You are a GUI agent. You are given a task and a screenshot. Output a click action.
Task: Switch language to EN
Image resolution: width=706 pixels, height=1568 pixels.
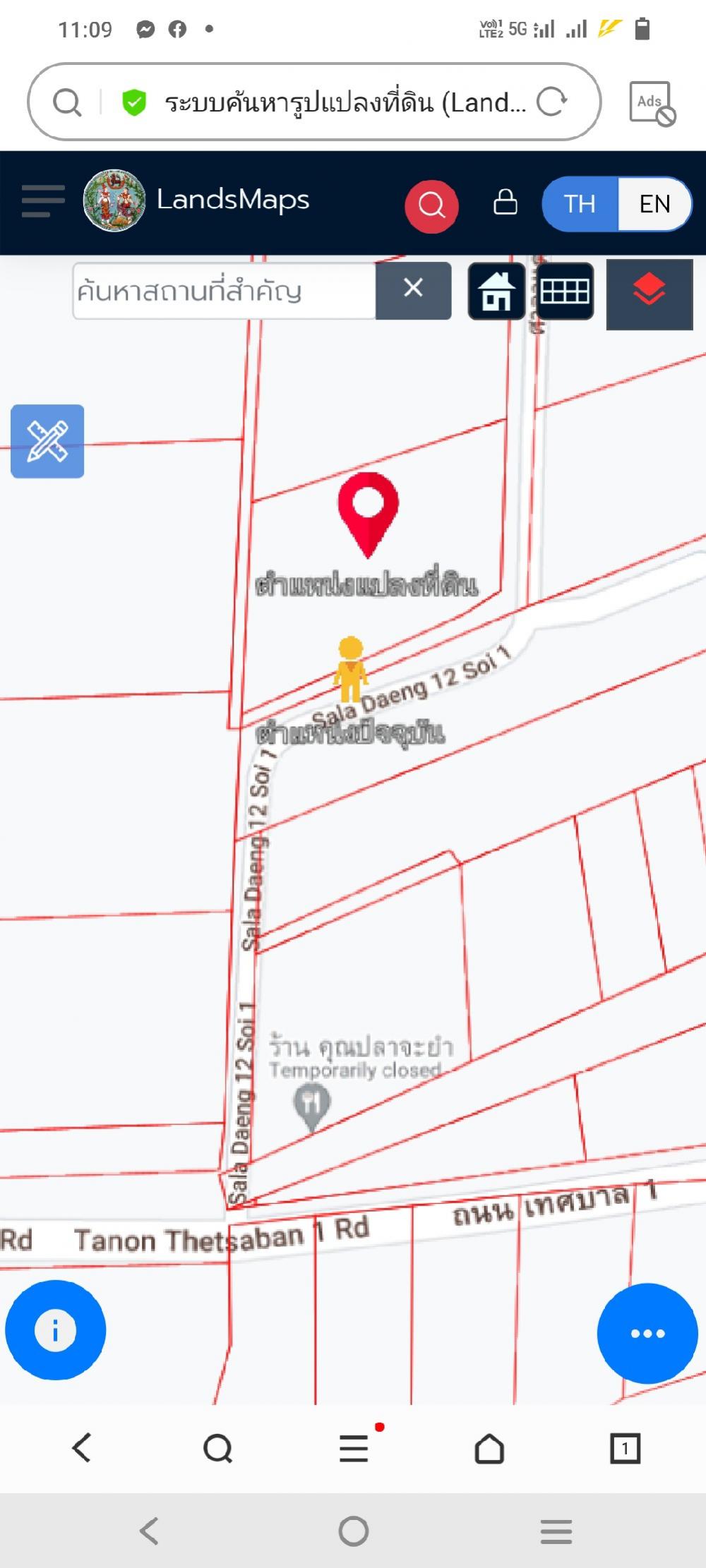tap(654, 204)
